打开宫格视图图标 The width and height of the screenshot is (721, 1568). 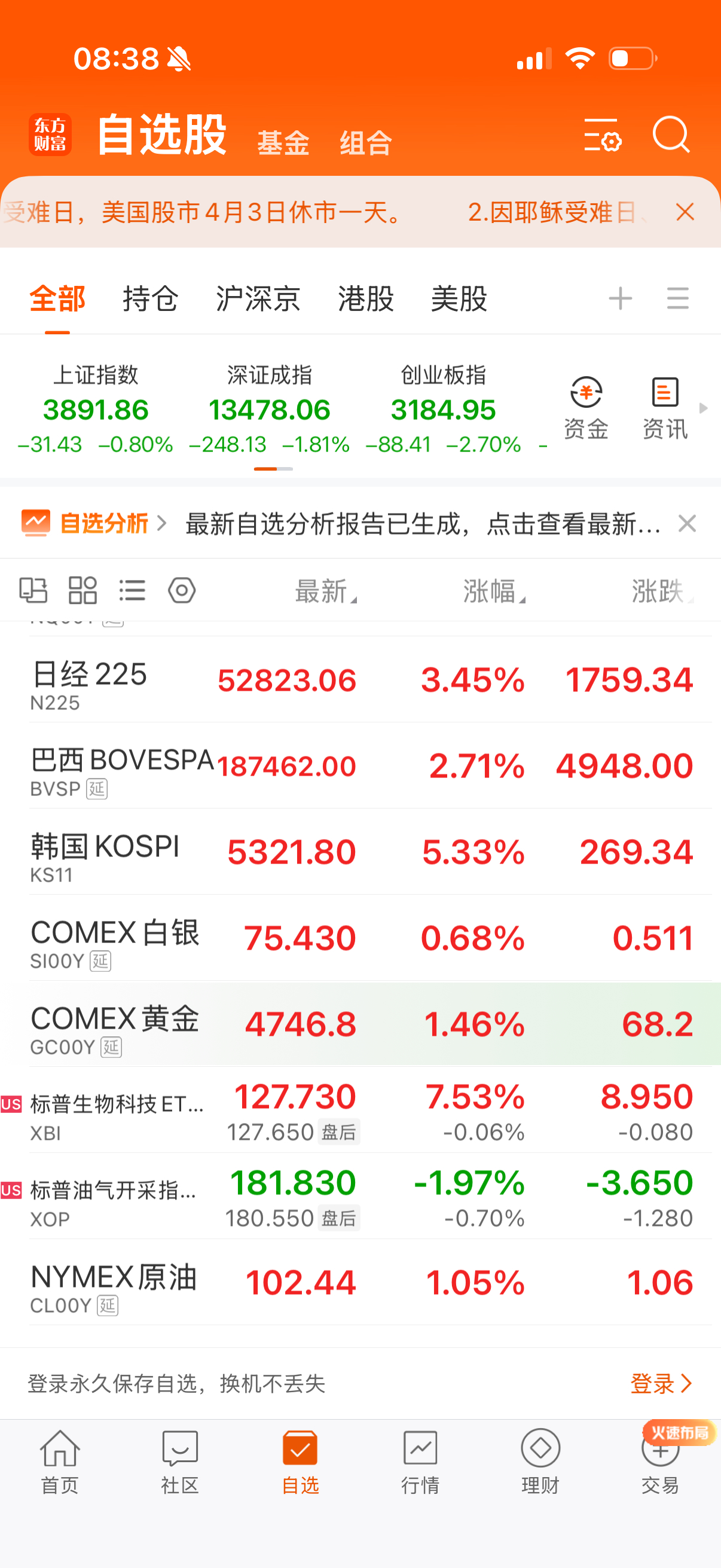click(x=83, y=589)
